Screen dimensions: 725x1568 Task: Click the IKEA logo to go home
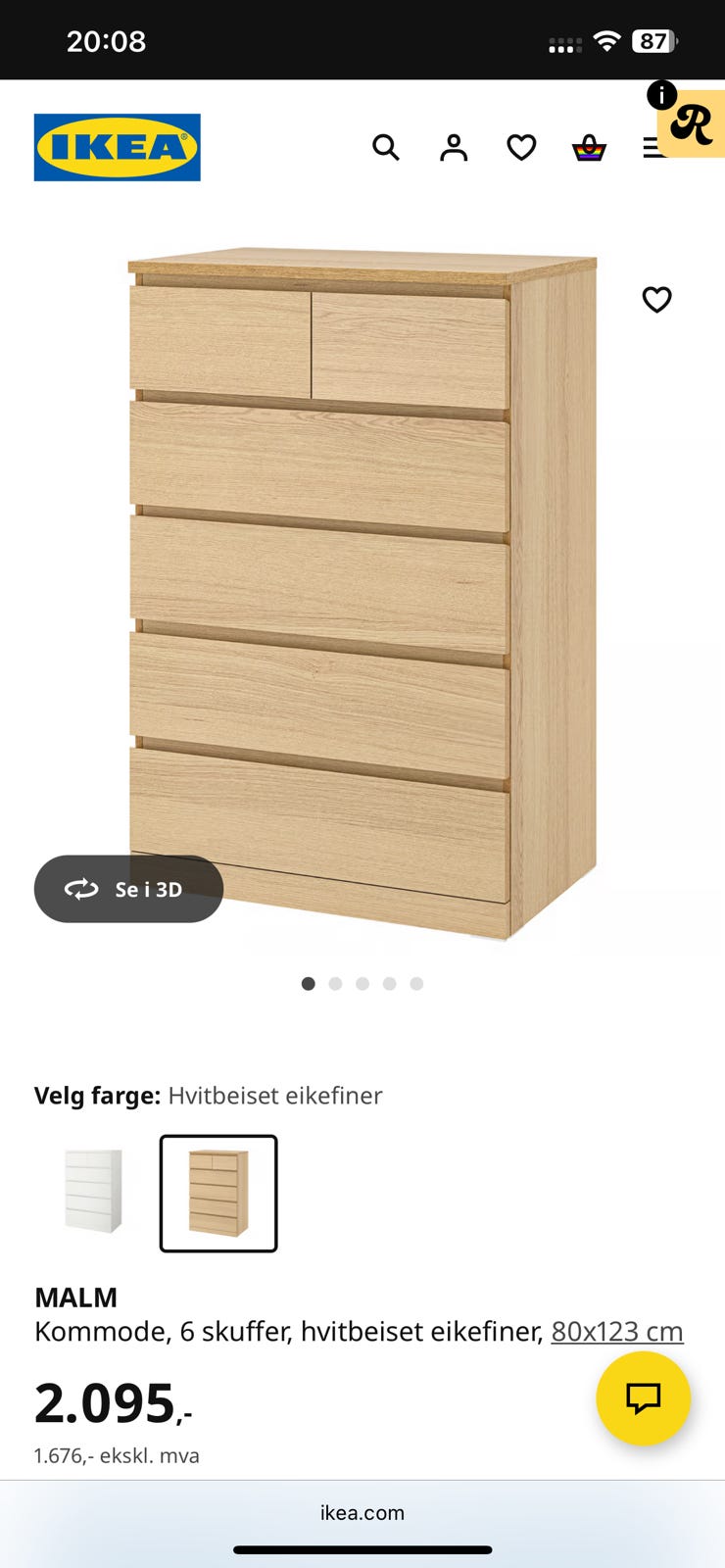tap(117, 146)
